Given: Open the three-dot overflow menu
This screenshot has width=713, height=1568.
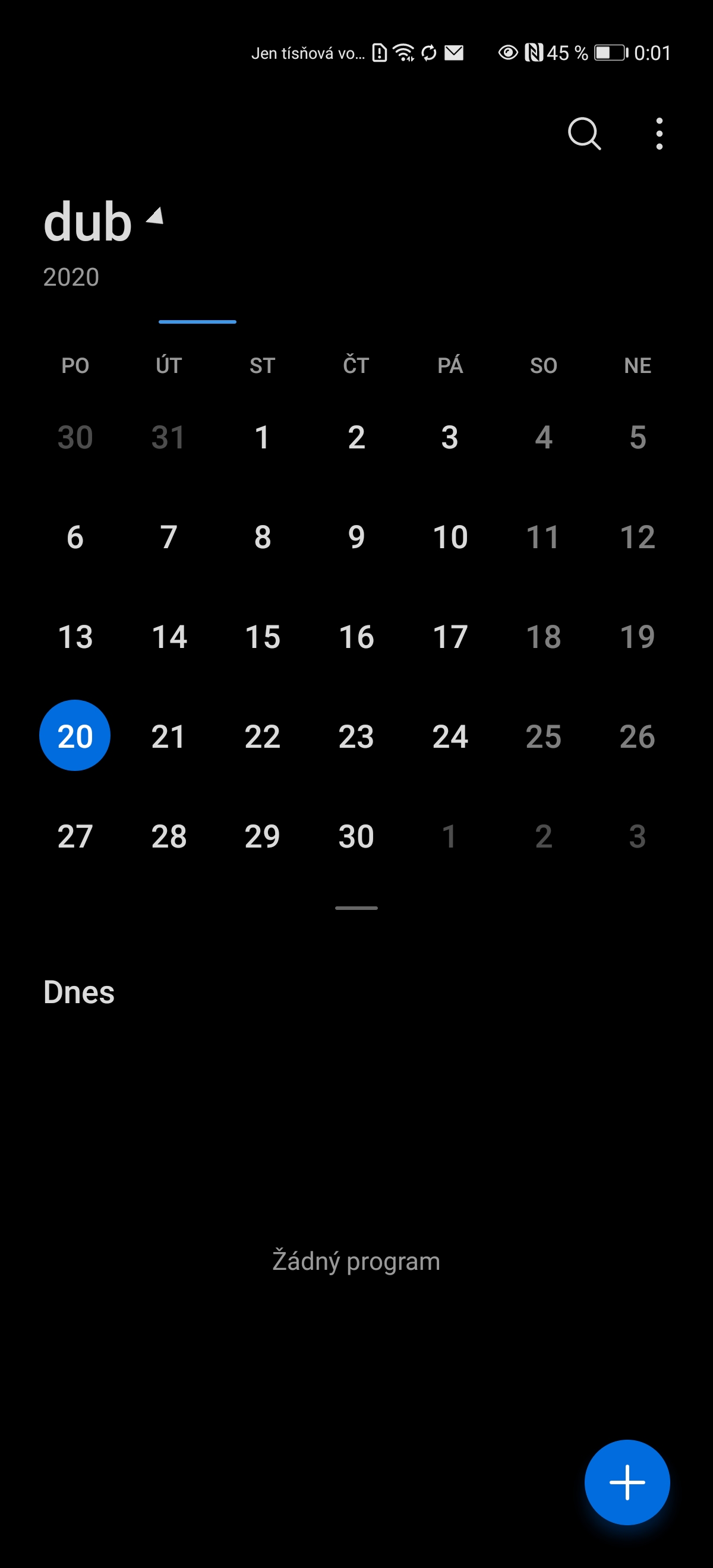Looking at the screenshot, I should (x=659, y=133).
